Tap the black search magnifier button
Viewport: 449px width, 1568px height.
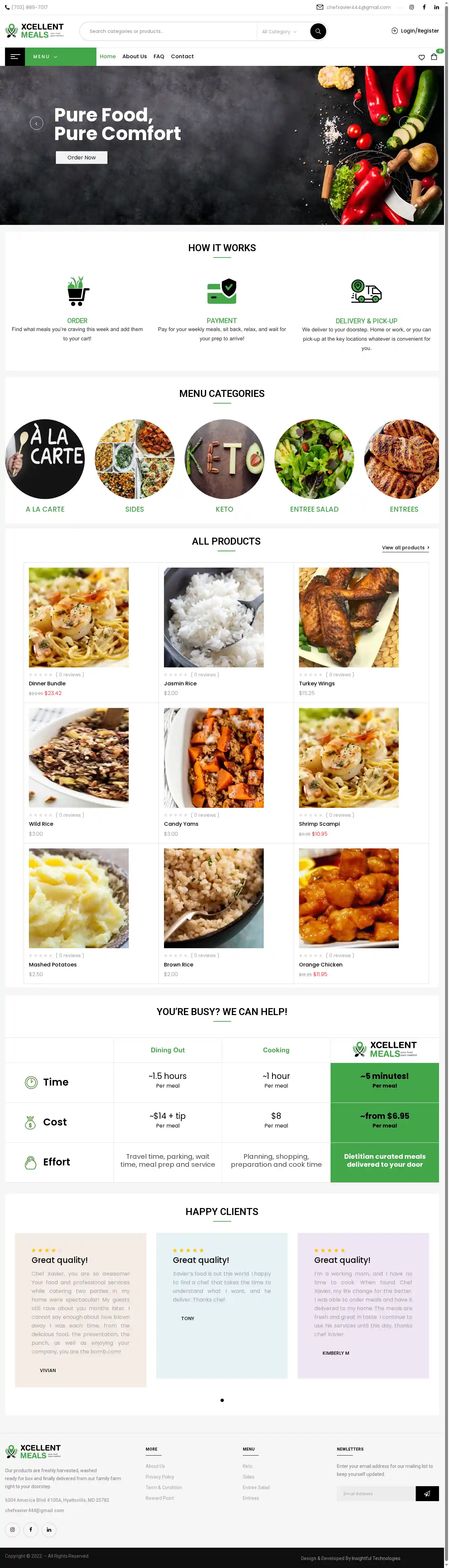point(318,32)
